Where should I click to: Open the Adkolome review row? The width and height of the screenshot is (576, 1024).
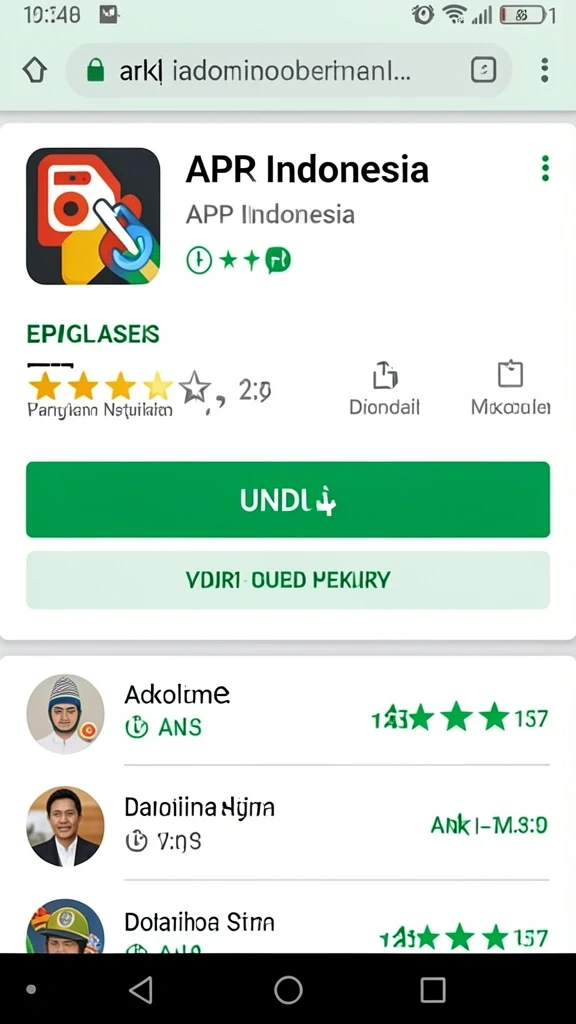(x=288, y=713)
